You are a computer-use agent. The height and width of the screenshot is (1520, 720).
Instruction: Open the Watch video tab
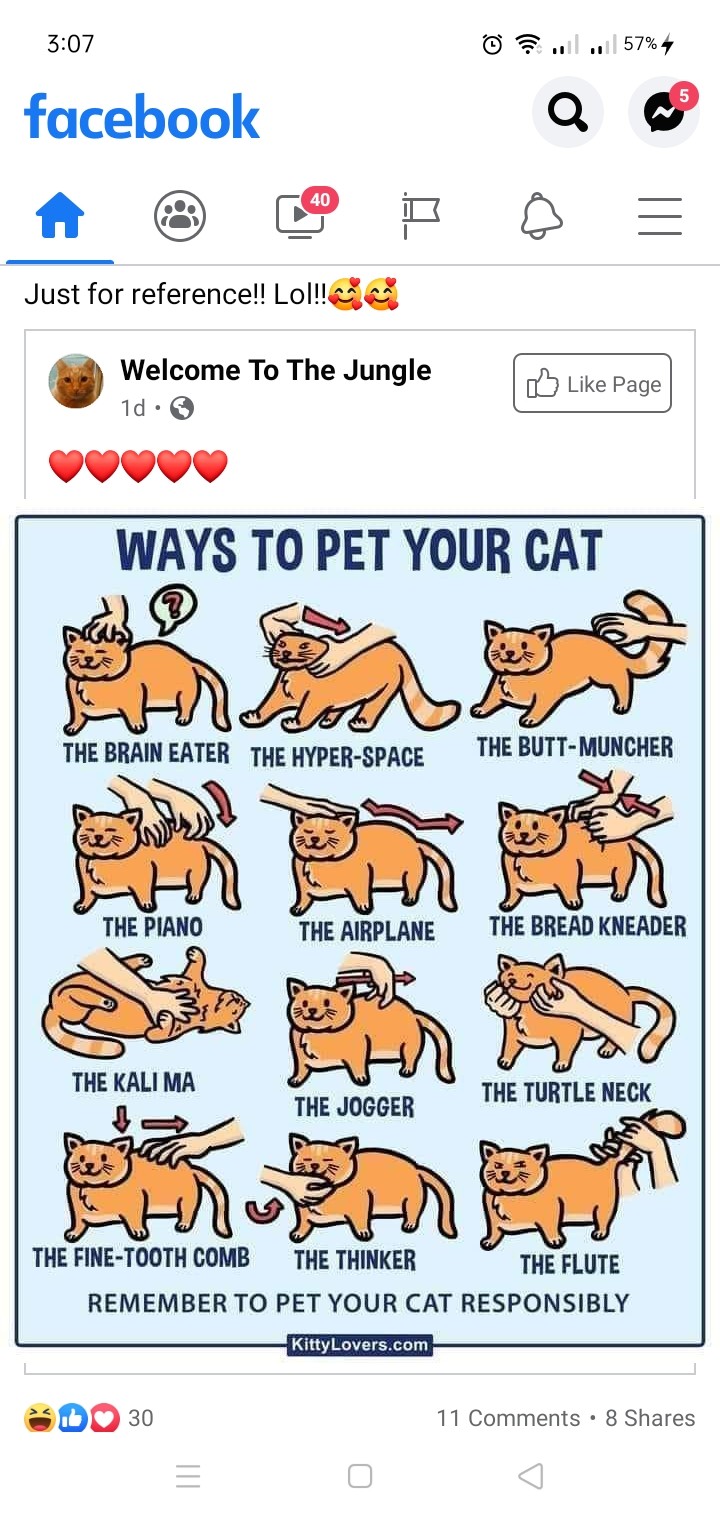(303, 214)
